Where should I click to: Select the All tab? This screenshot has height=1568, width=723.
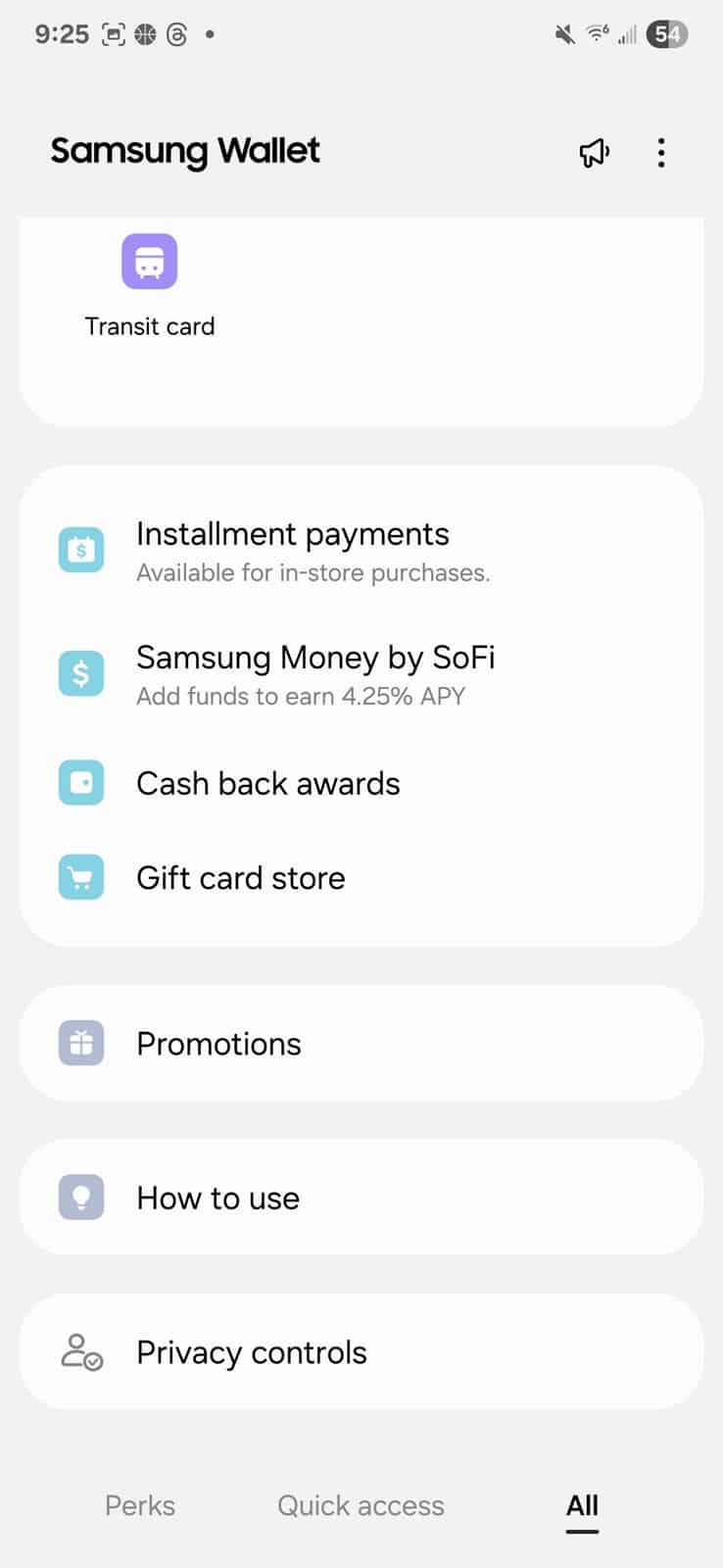coord(582,1507)
